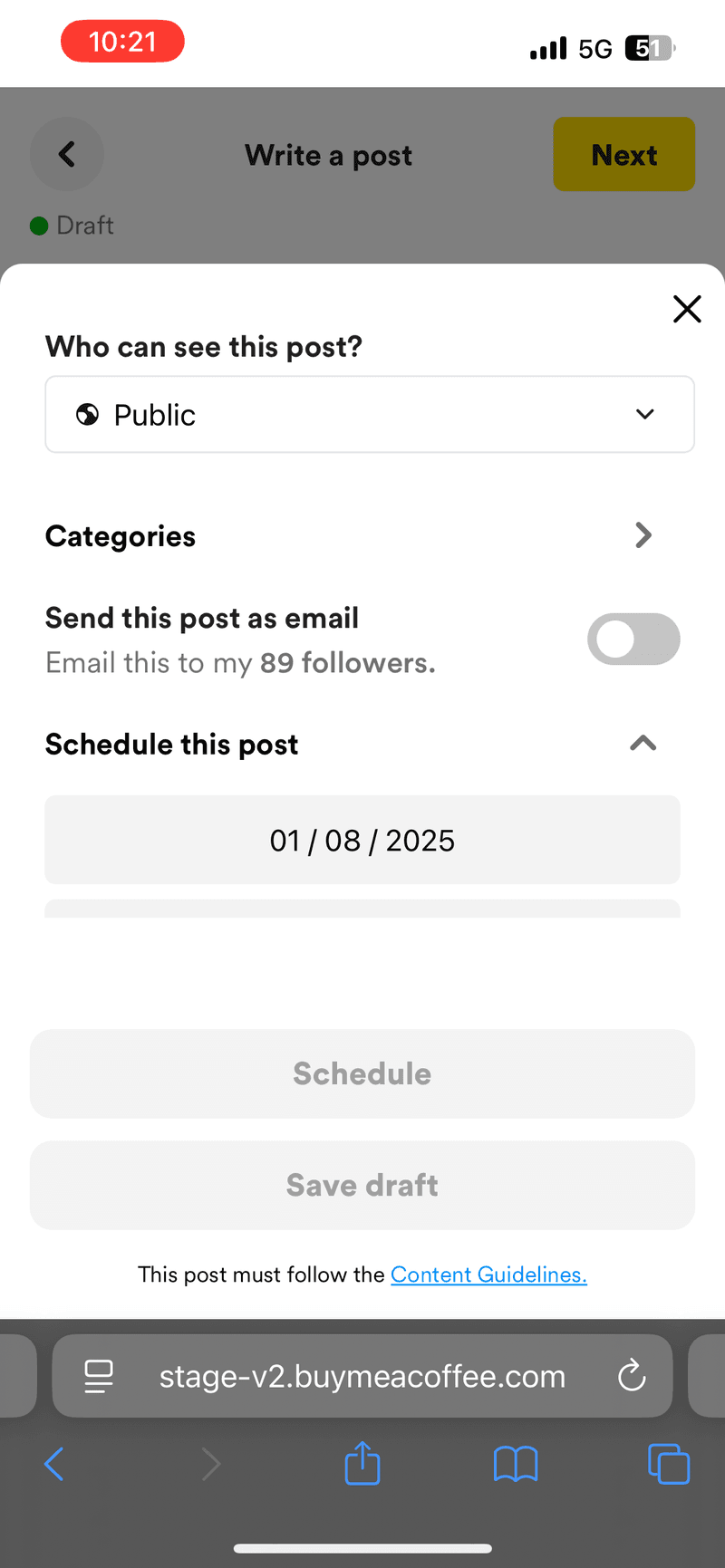Open the page settings icon in address bar
This screenshot has height=1568, width=725.
click(x=99, y=1376)
